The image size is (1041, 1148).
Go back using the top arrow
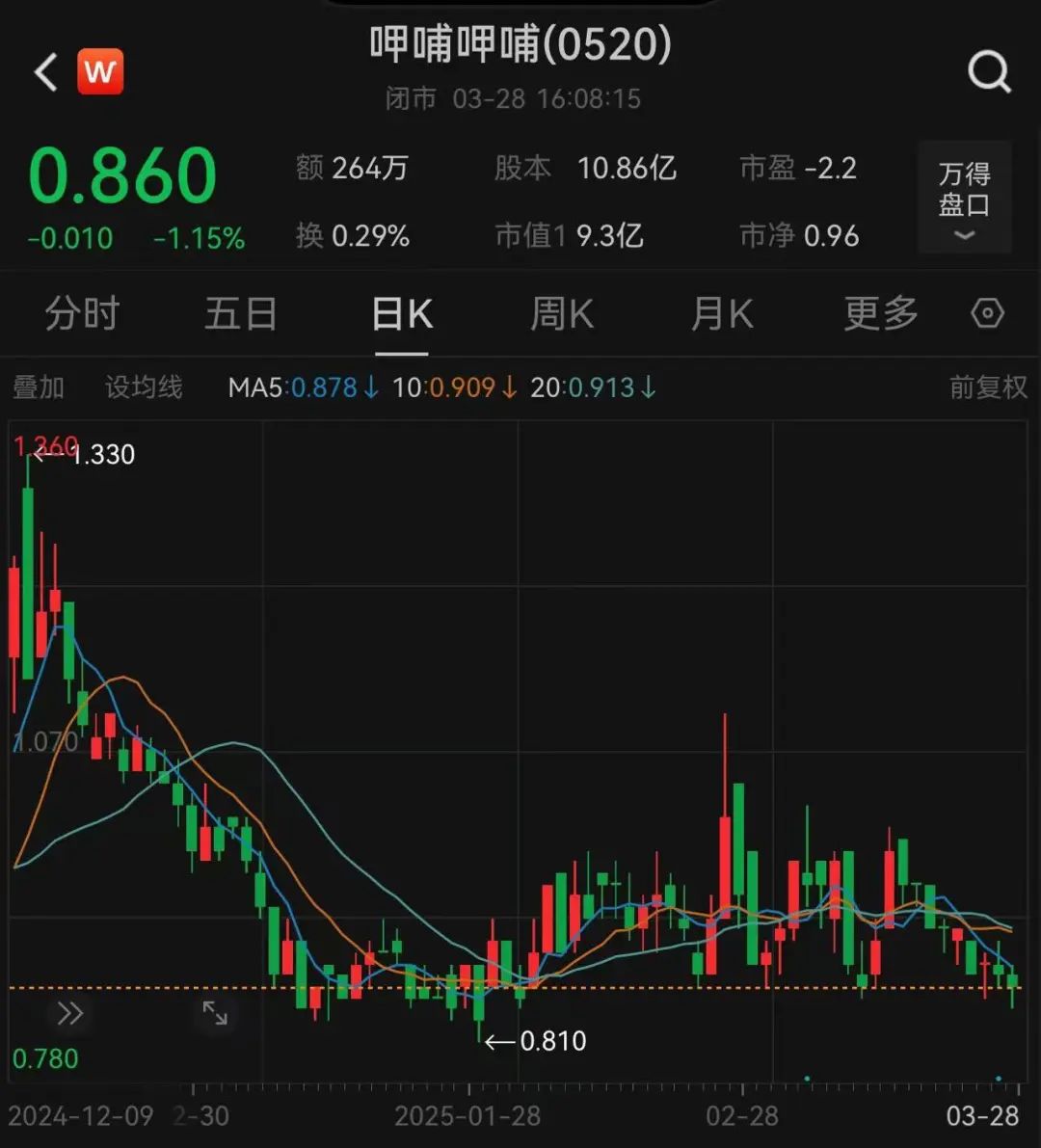[45, 72]
